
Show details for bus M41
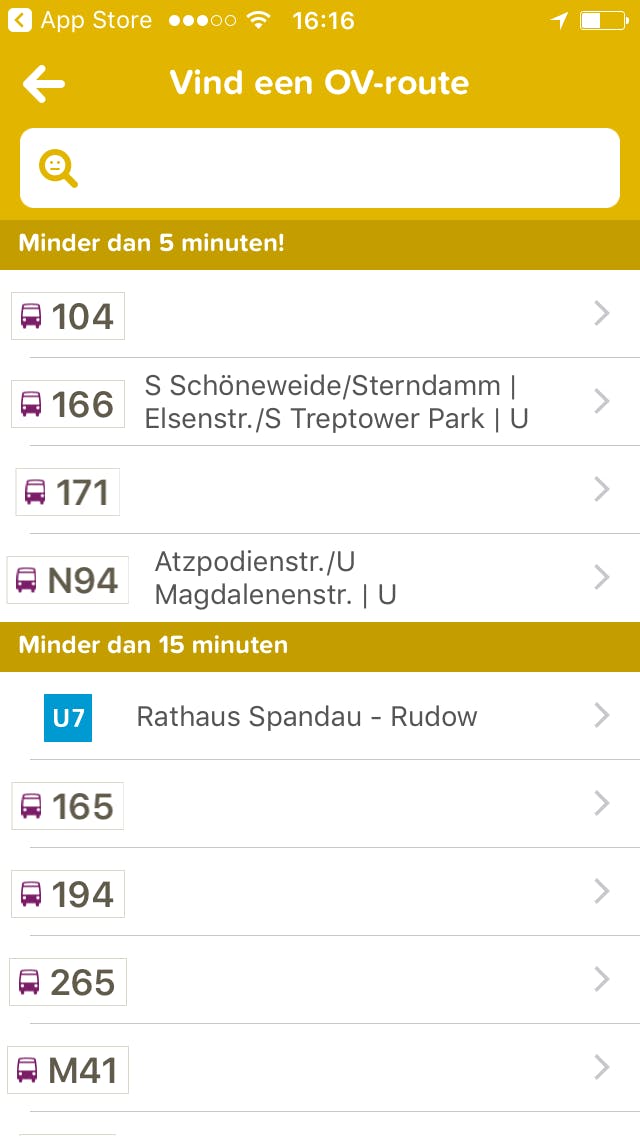click(320, 1069)
